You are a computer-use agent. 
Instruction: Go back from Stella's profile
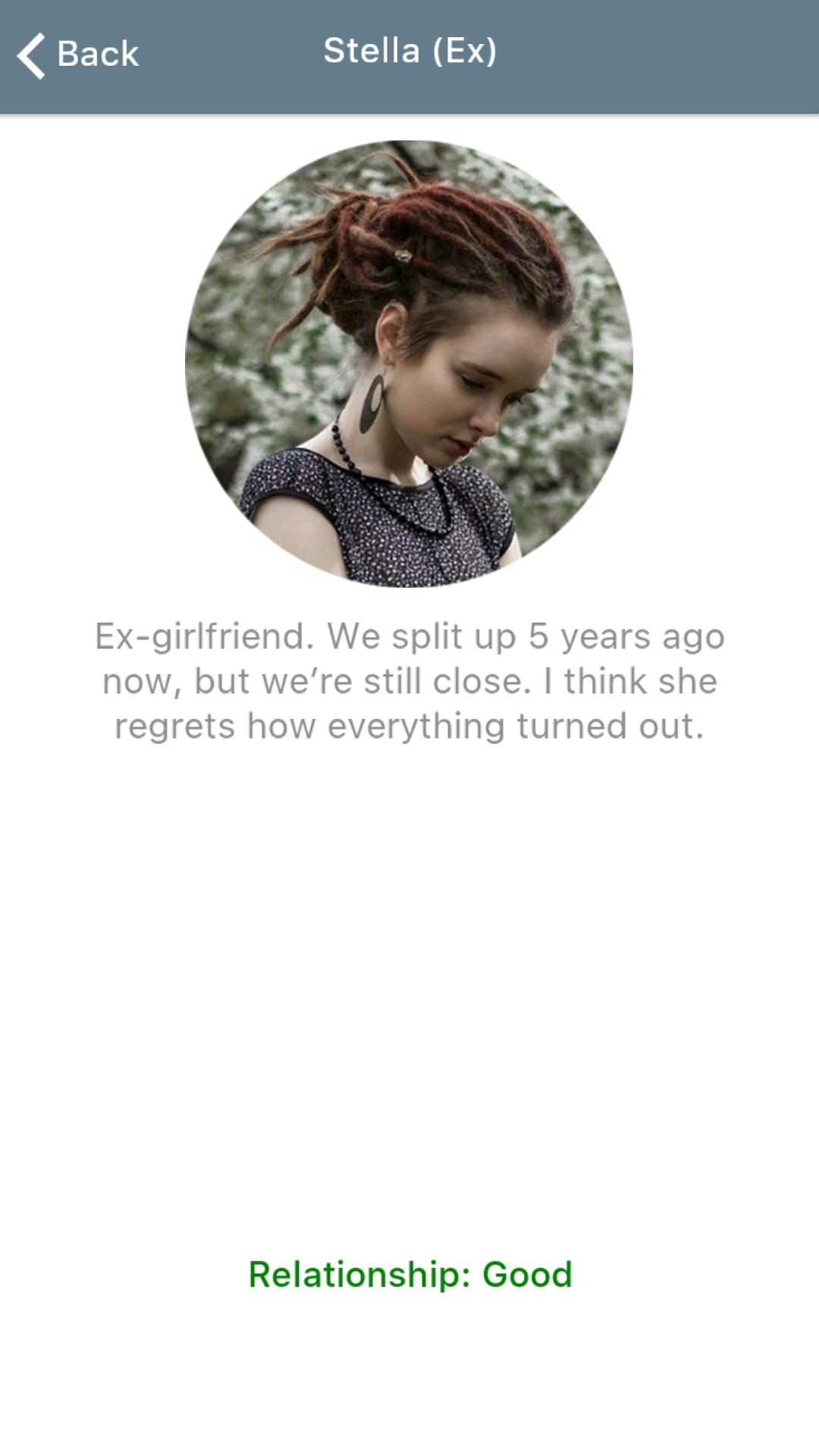(78, 55)
